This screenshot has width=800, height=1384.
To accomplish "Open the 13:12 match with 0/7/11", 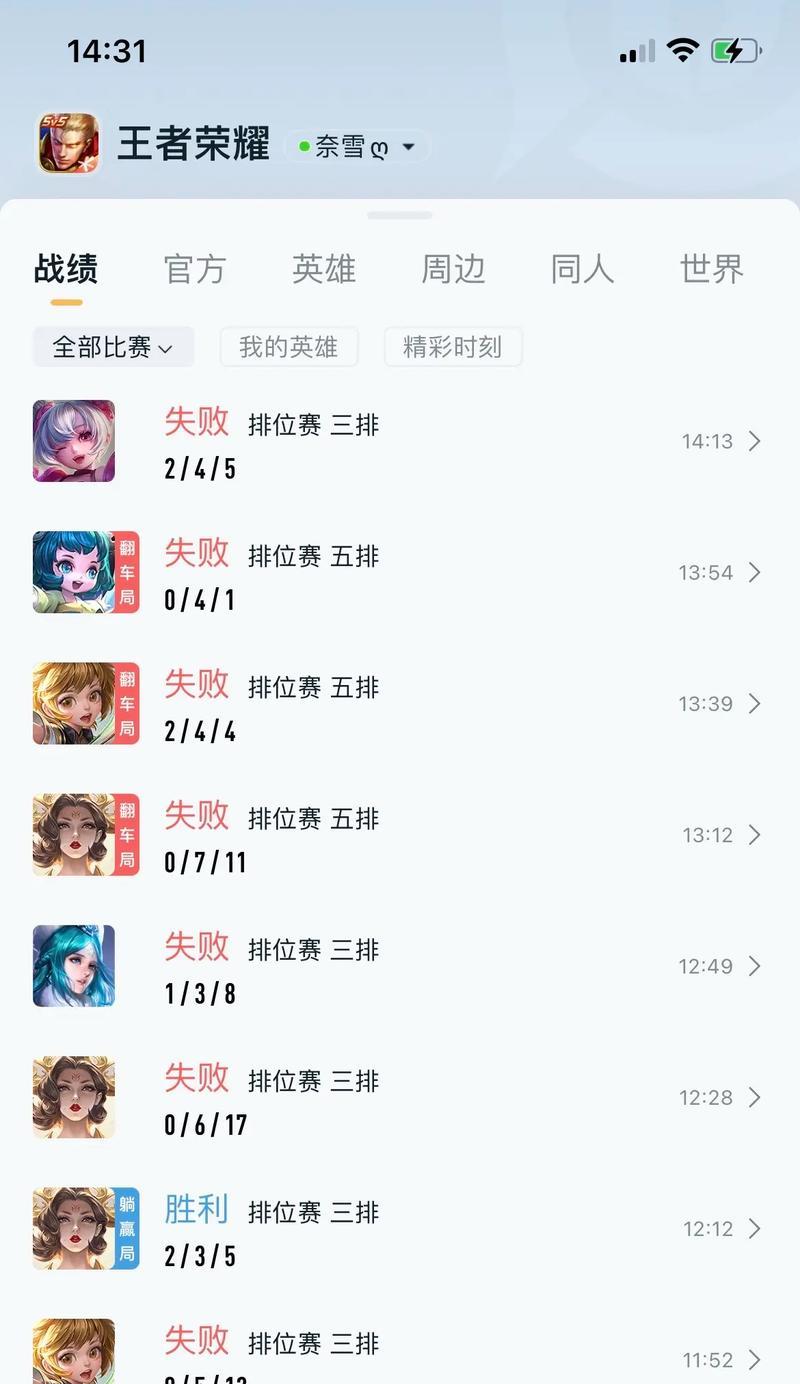I will 400,835.
